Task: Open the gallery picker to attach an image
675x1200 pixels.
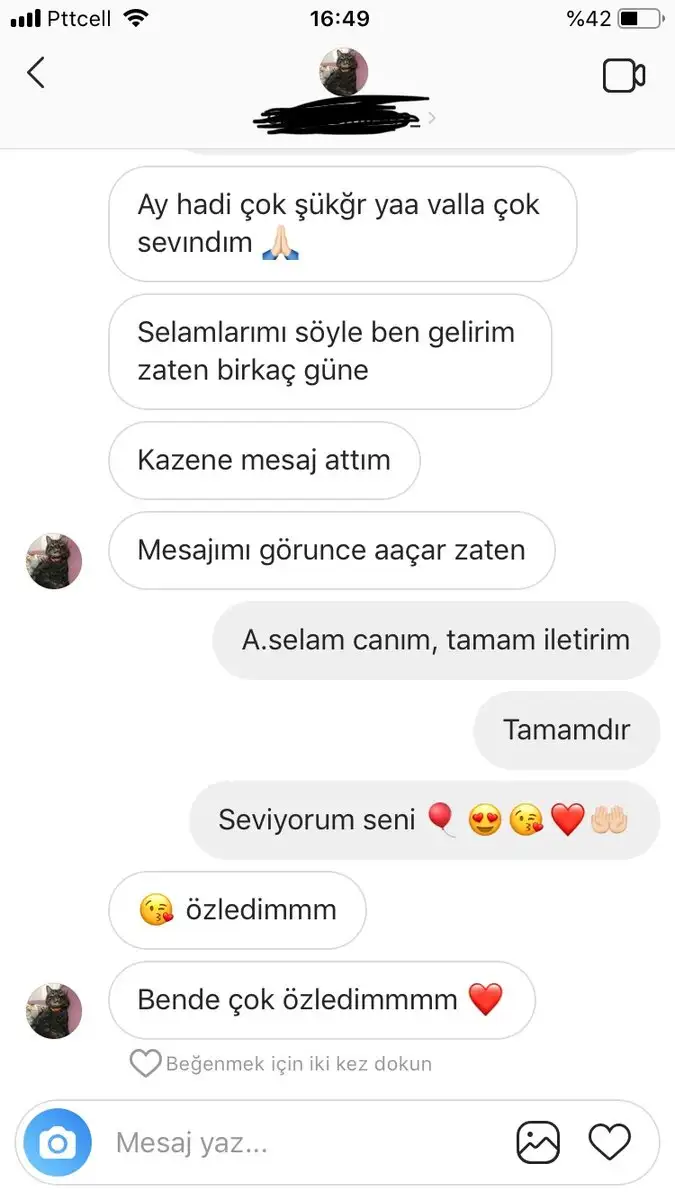Action: point(538,1142)
